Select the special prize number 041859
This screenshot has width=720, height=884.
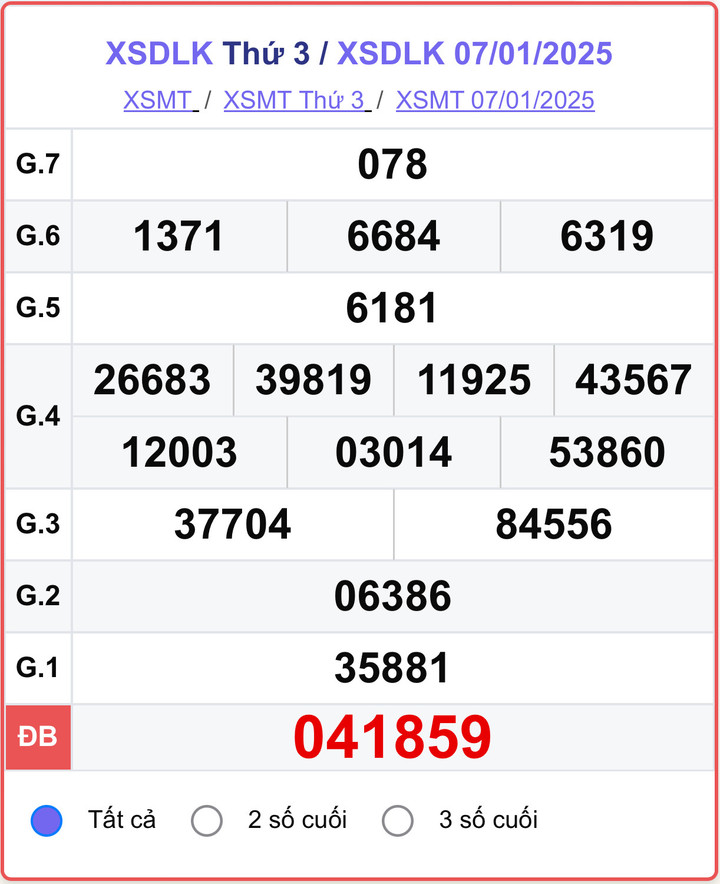click(393, 738)
